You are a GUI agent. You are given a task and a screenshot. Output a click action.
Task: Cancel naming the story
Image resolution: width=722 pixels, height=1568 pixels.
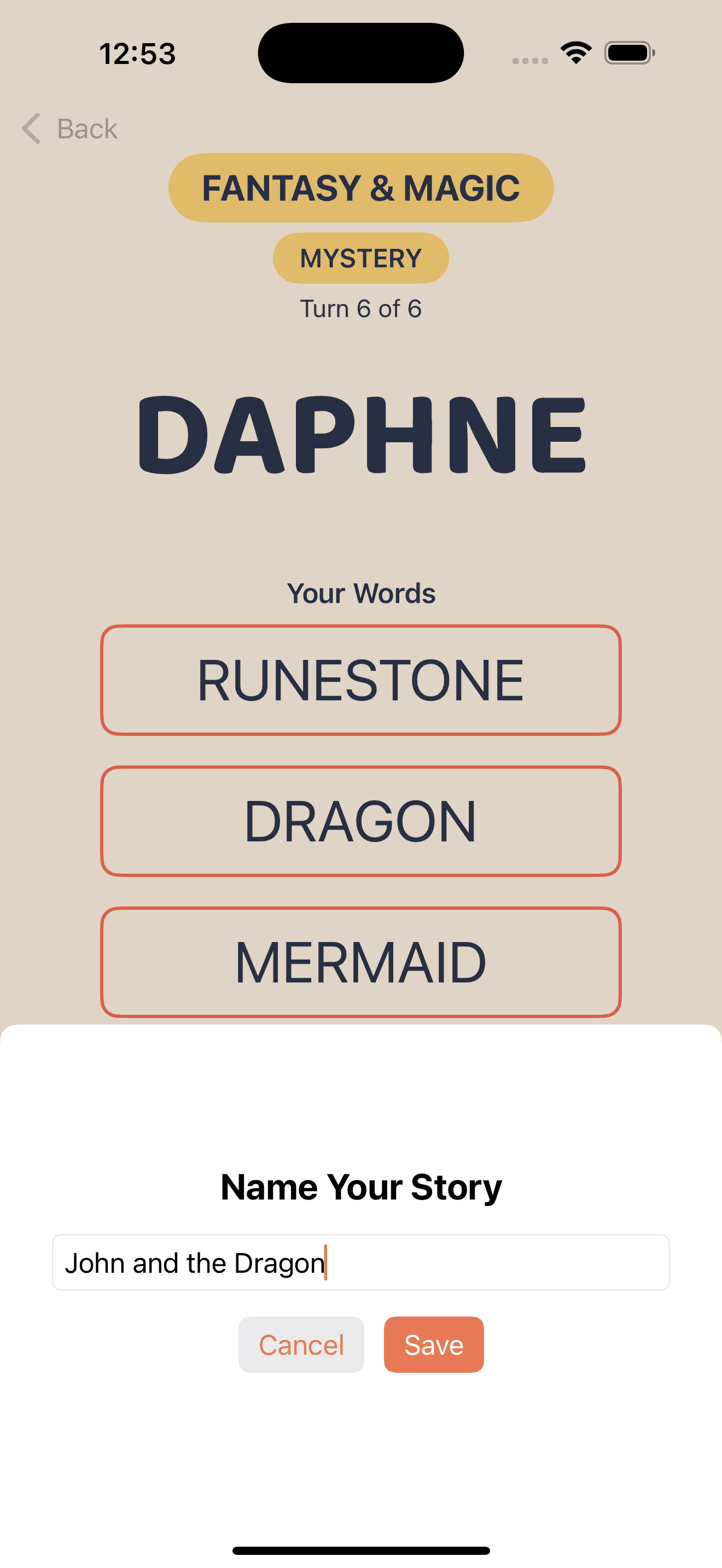(301, 1344)
